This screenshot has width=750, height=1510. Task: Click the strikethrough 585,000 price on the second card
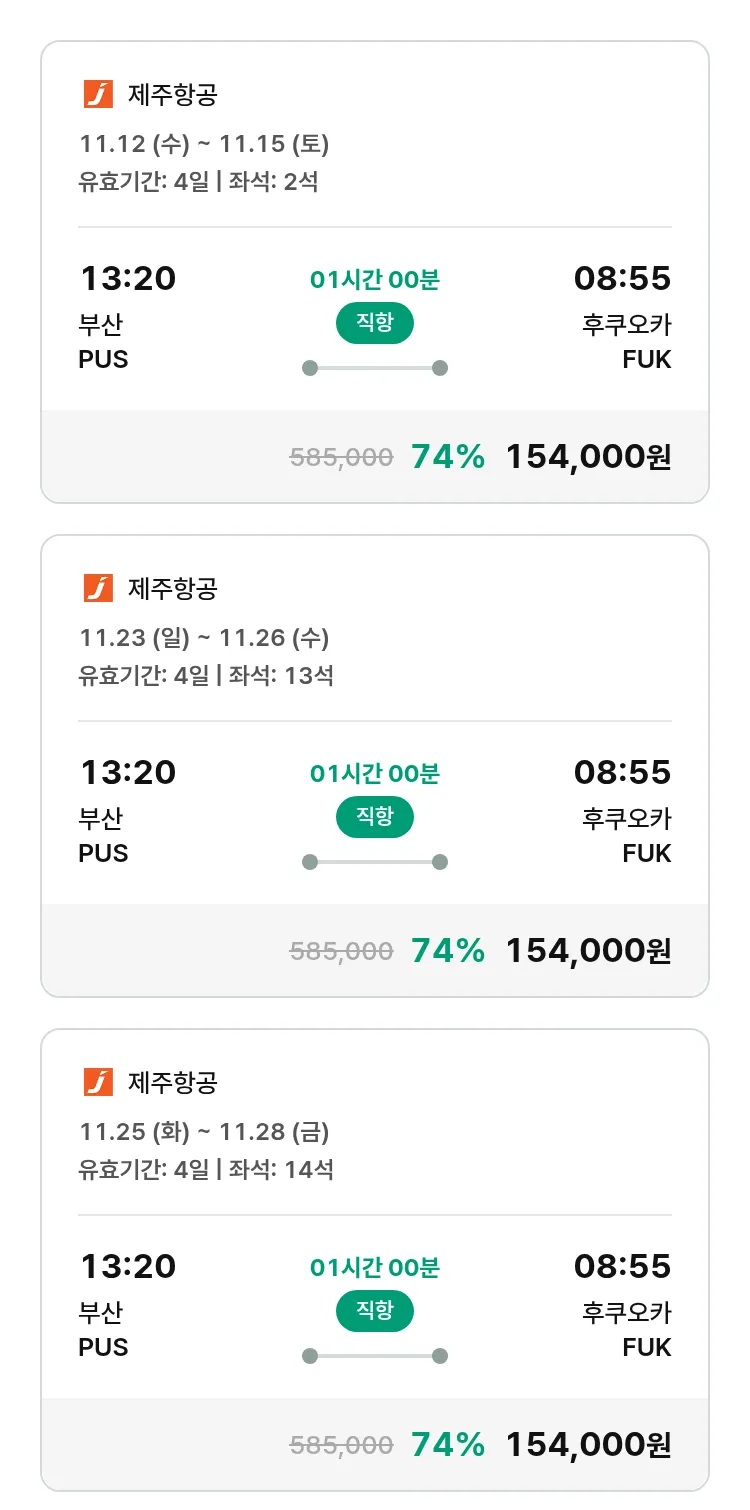click(339, 951)
